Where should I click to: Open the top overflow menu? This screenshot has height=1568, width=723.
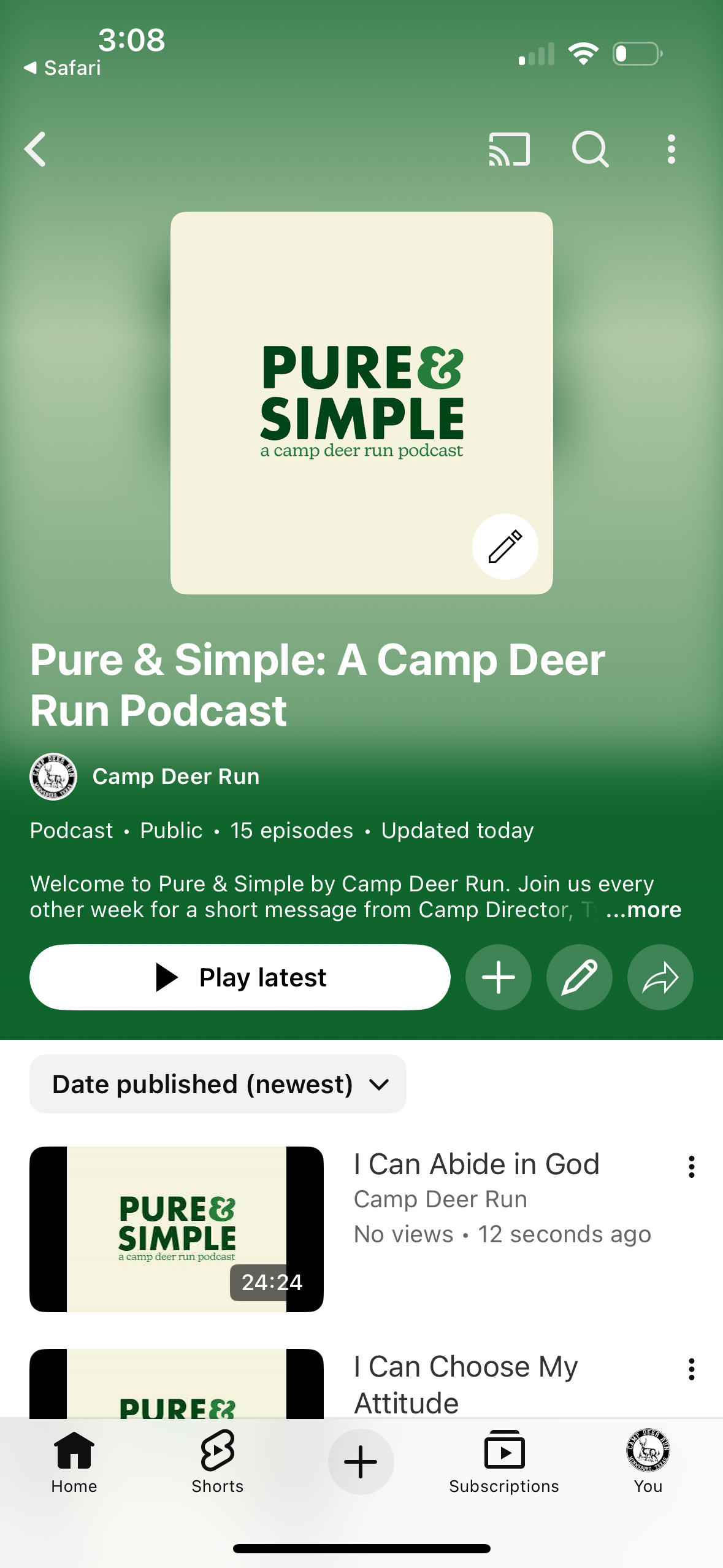pyautogui.click(x=671, y=149)
